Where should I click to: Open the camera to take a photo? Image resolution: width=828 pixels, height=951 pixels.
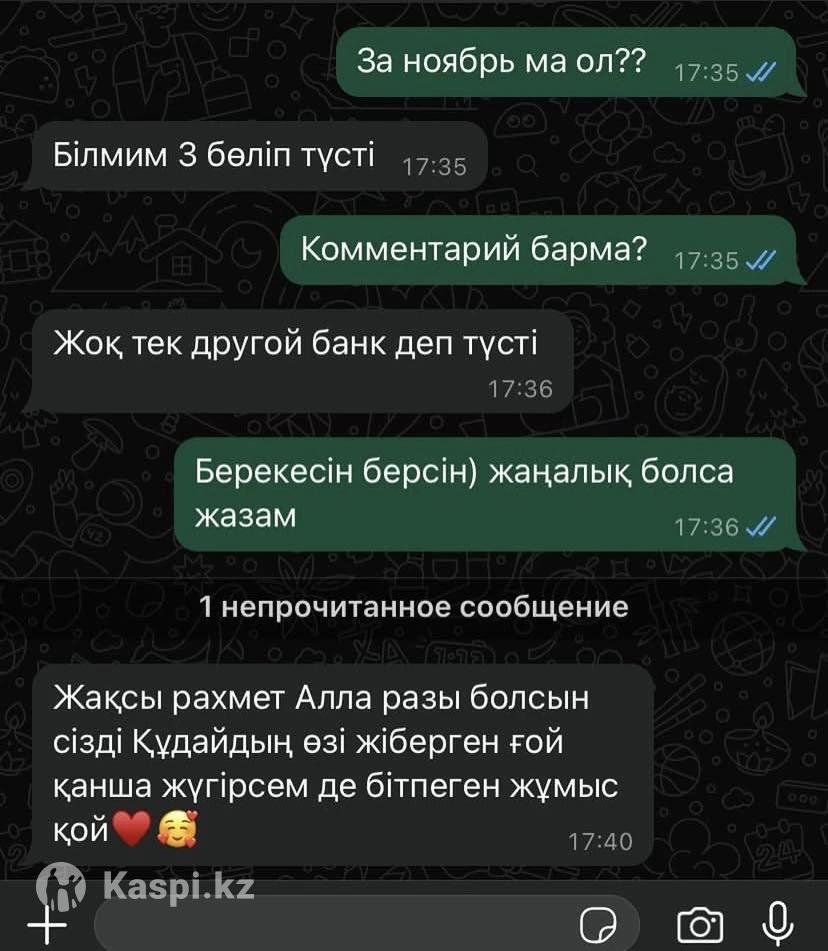pyautogui.click(x=699, y=924)
